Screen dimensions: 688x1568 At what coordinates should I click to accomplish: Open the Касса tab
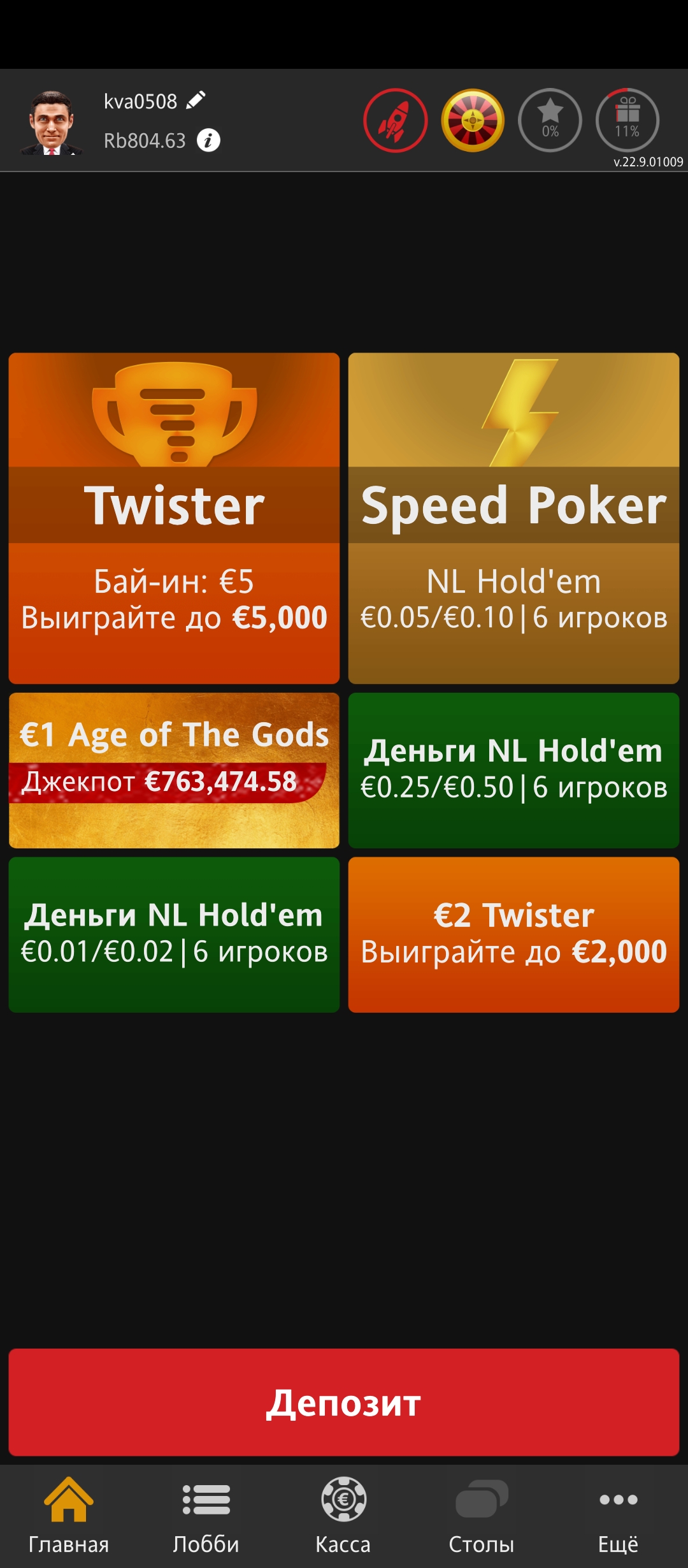point(343,1516)
